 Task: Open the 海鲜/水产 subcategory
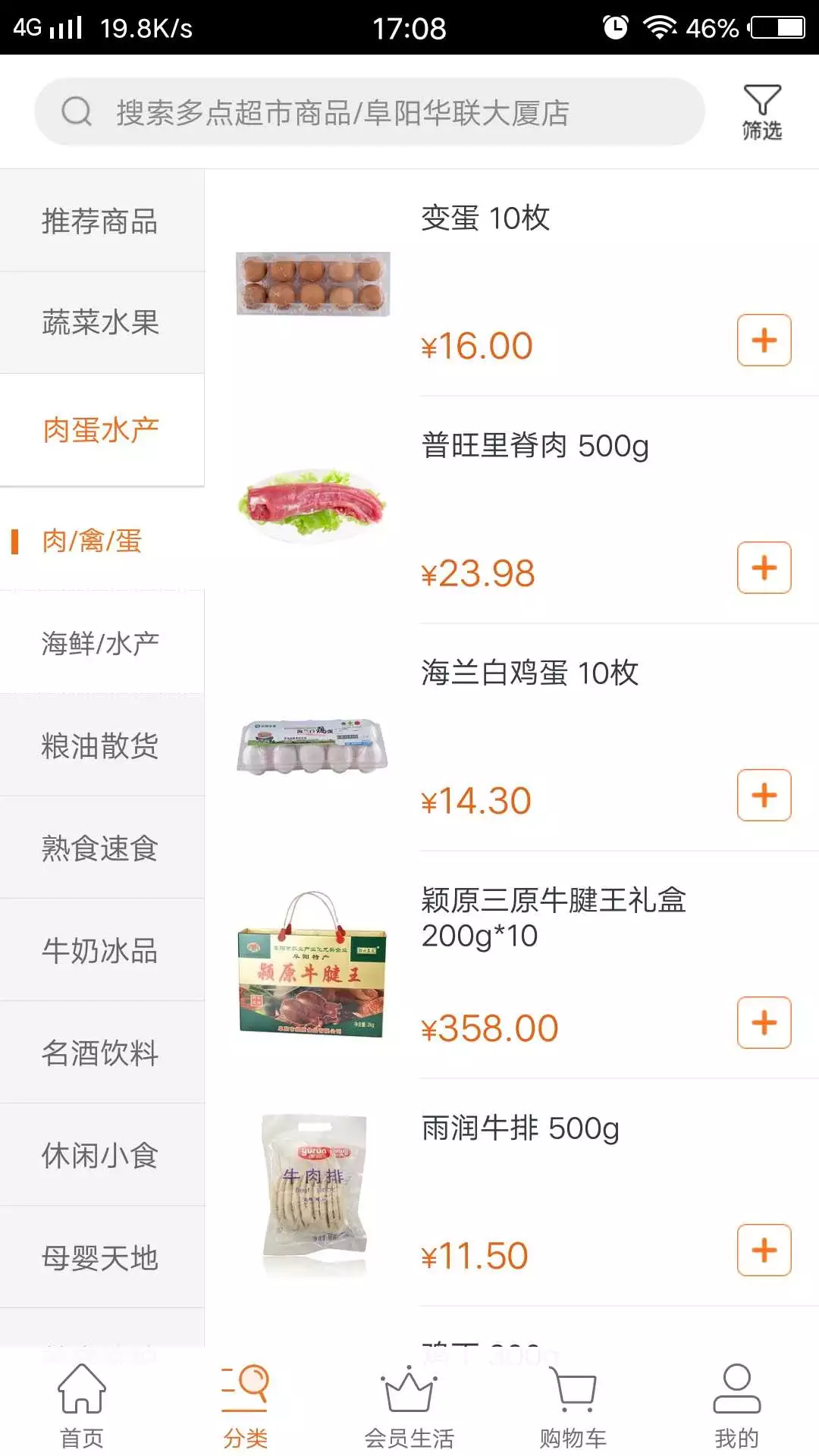pos(101,644)
